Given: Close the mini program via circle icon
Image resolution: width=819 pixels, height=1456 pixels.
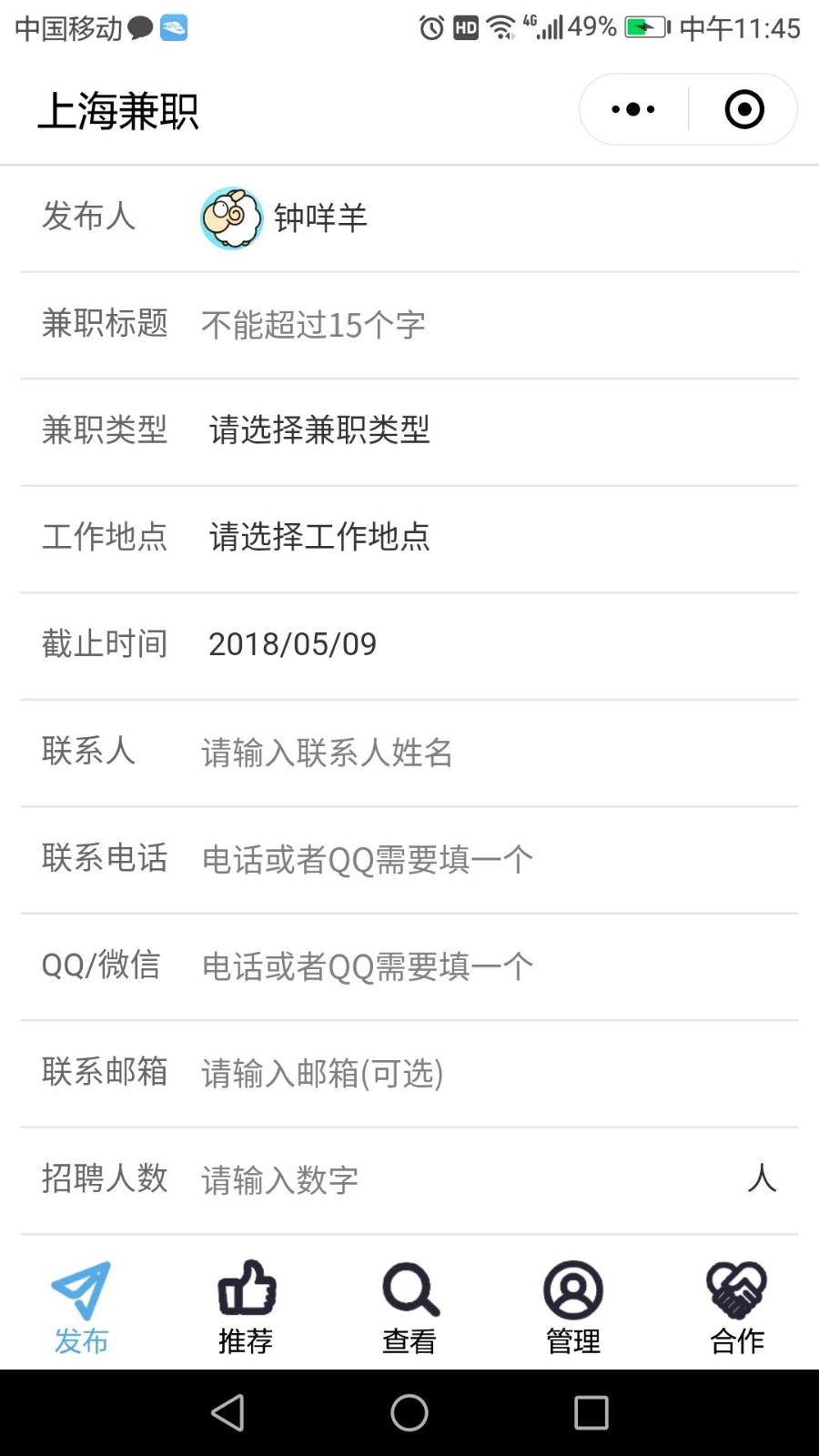Looking at the screenshot, I should click(x=744, y=109).
